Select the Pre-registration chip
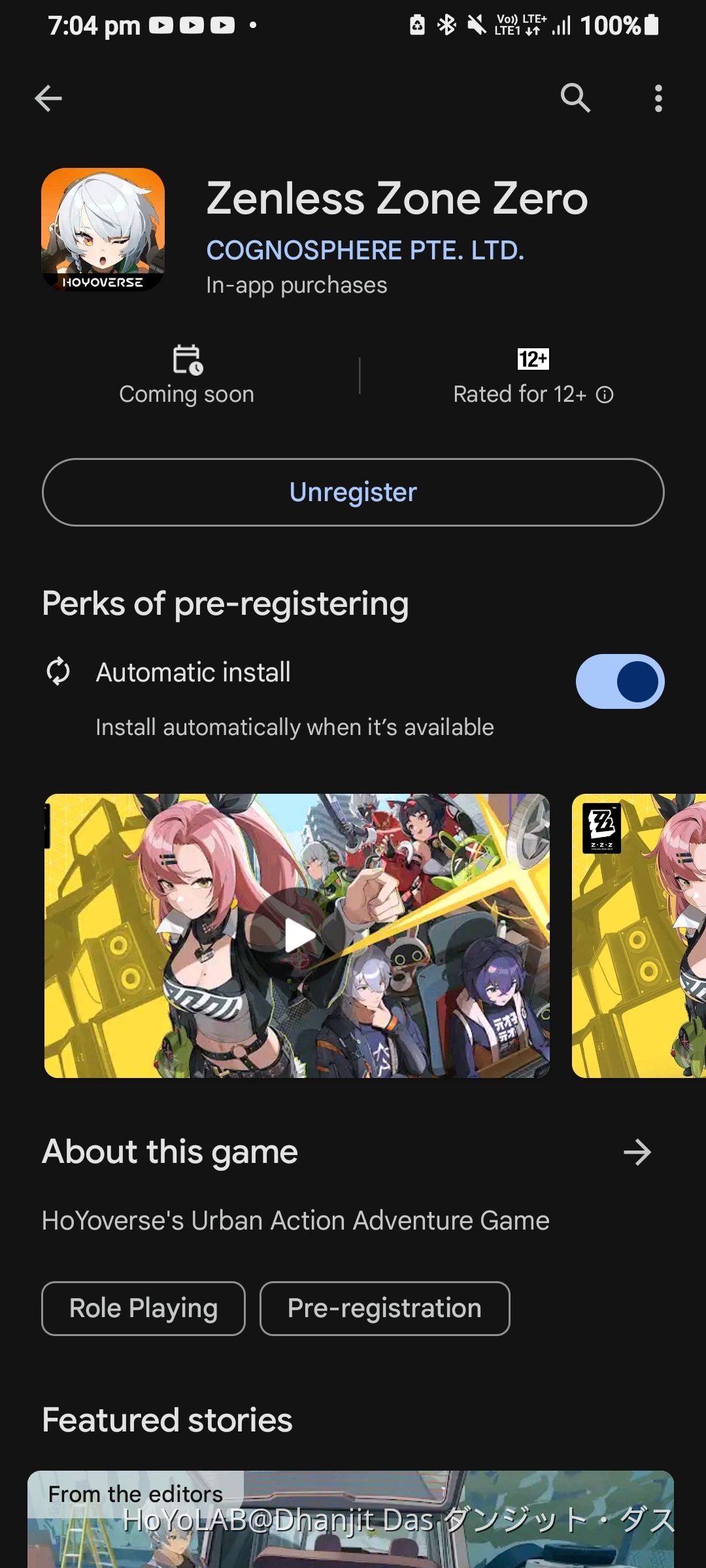This screenshot has height=1568, width=706. (384, 1309)
